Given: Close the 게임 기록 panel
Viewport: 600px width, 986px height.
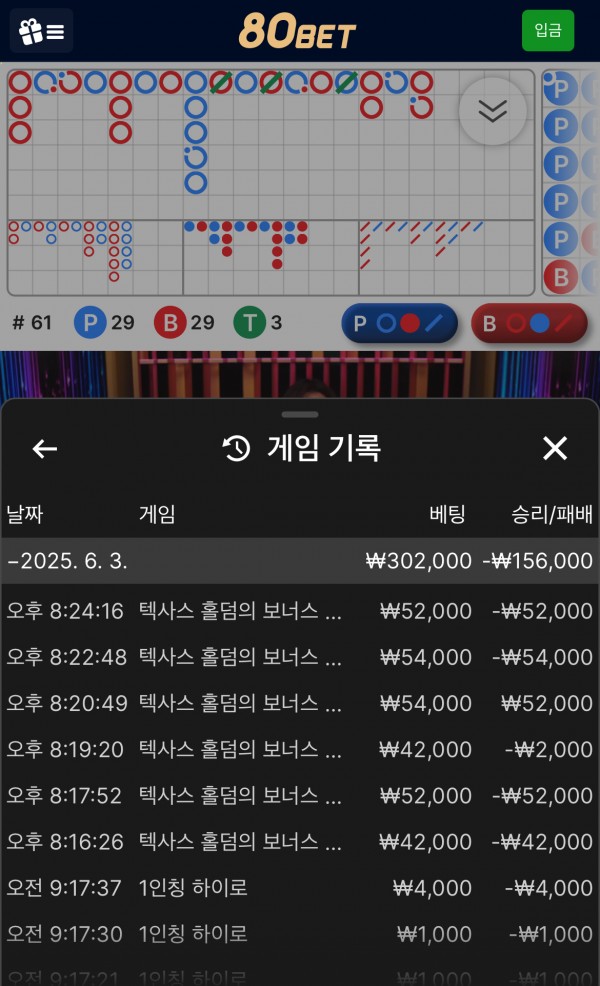Looking at the screenshot, I should (554, 449).
